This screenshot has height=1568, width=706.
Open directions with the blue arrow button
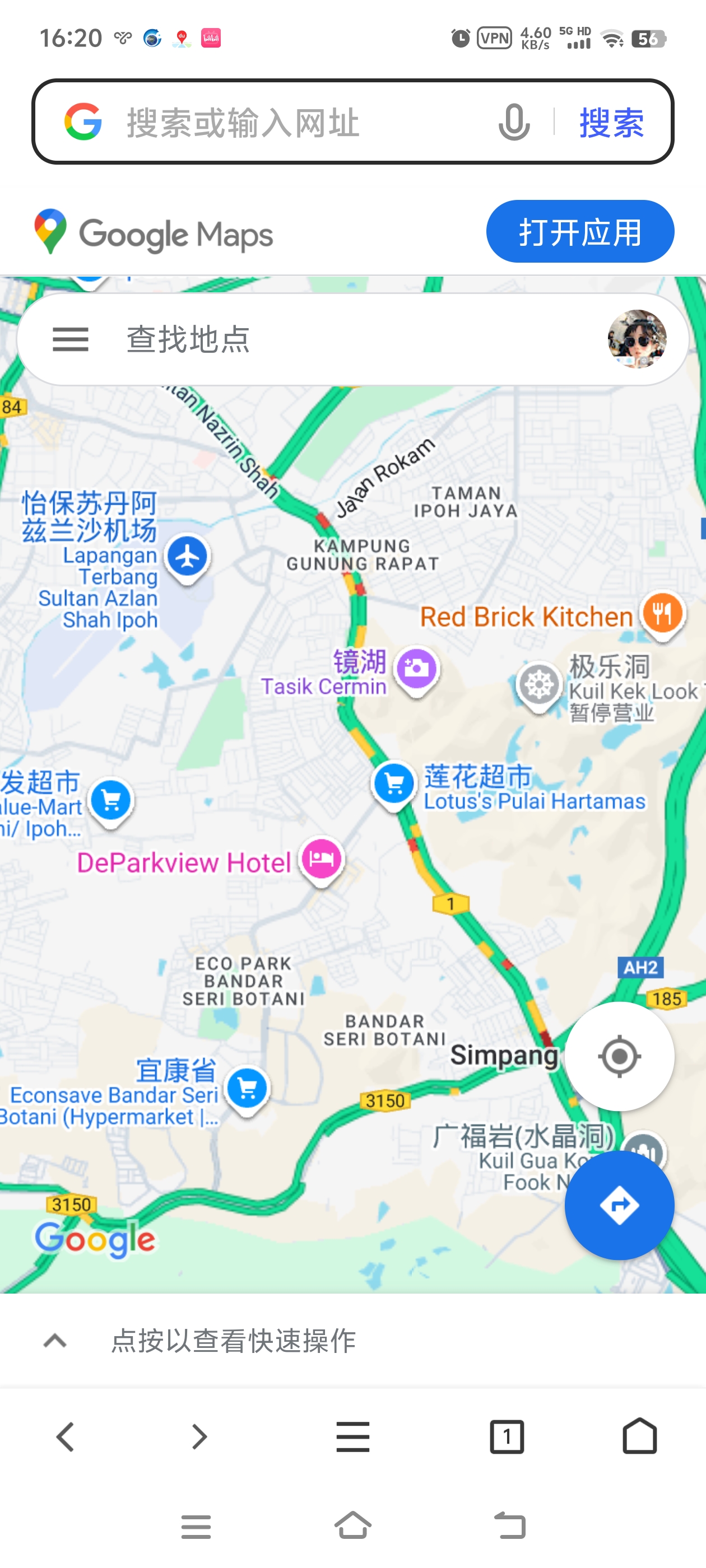(619, 1205)
